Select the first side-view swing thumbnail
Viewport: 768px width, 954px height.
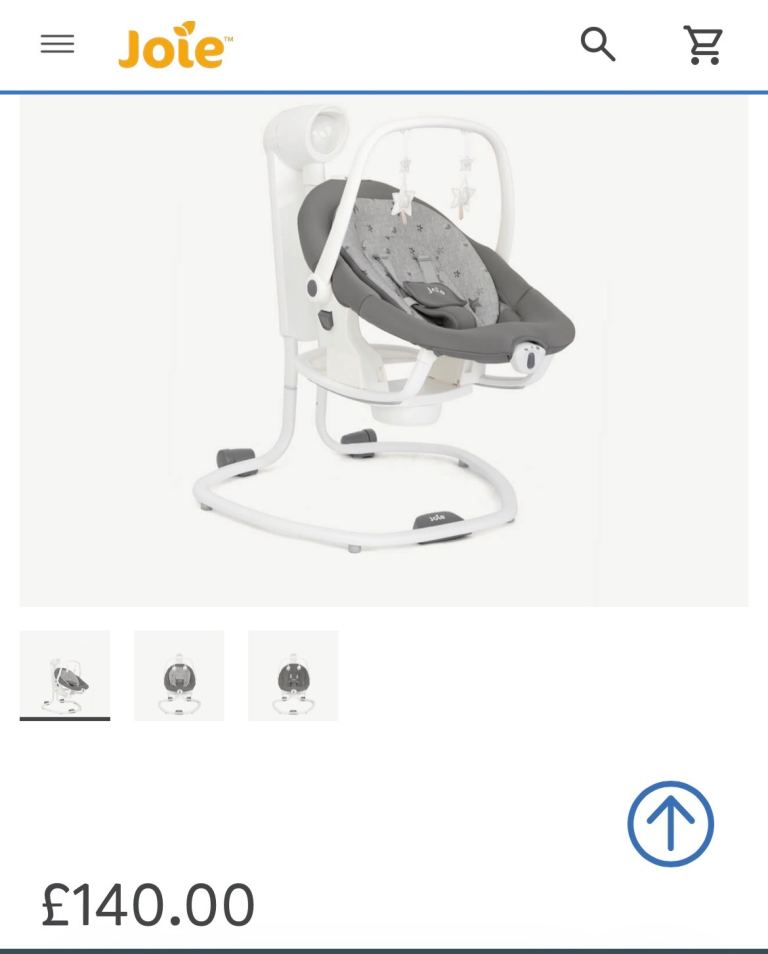tap(65, 675)
